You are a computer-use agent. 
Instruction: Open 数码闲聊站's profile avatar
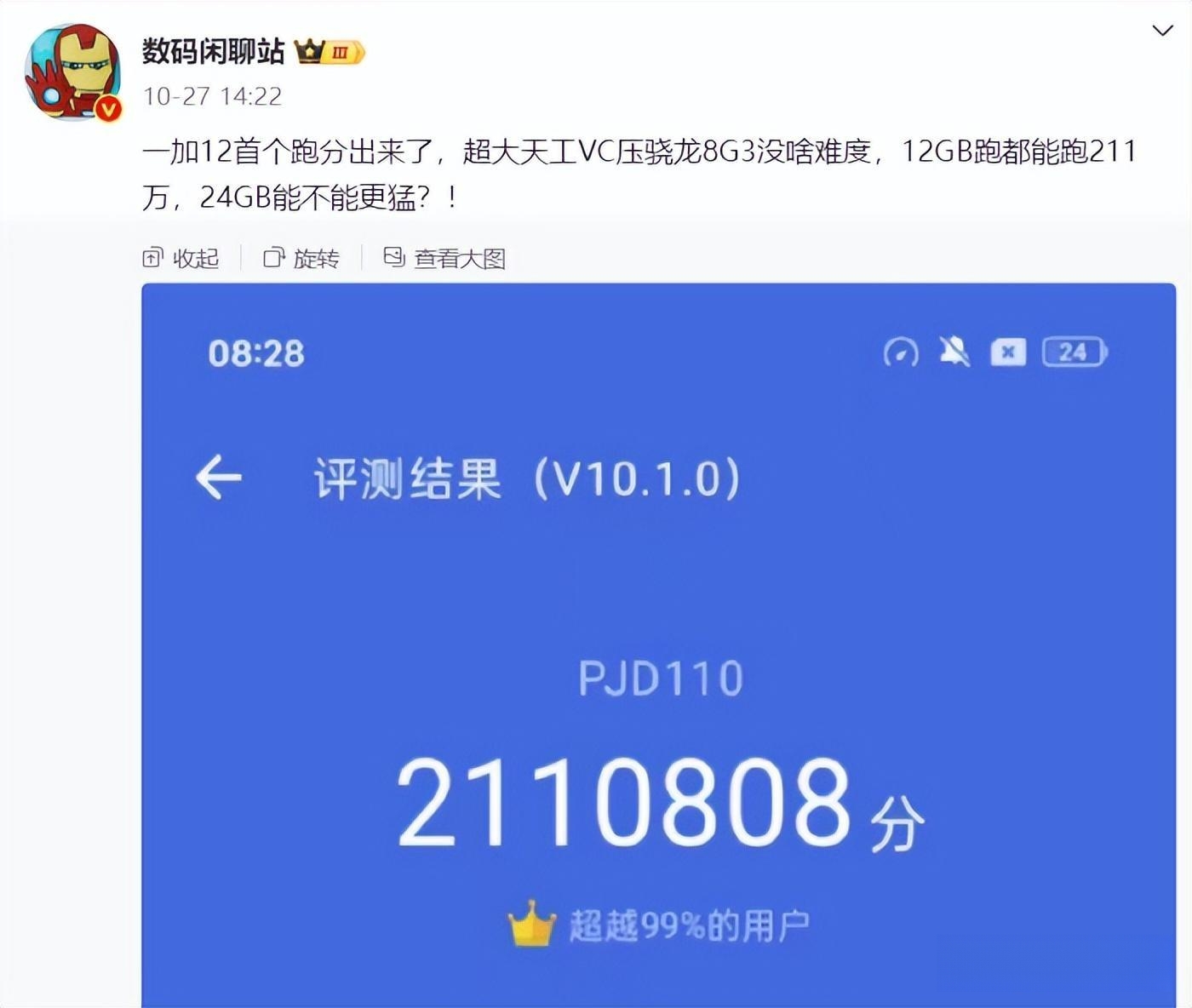73,73
